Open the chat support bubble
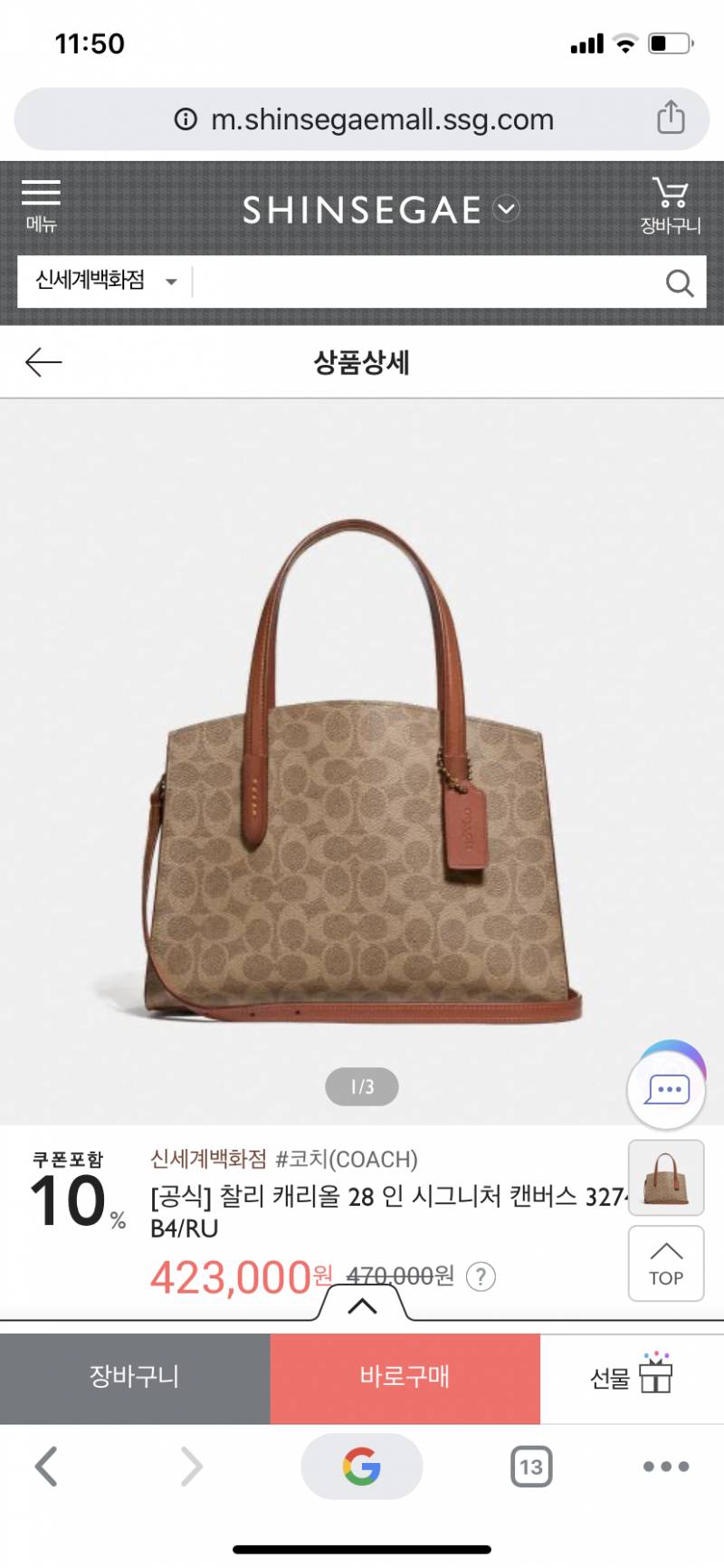Screen dimensions: 724x1568 coord(667,1088)
